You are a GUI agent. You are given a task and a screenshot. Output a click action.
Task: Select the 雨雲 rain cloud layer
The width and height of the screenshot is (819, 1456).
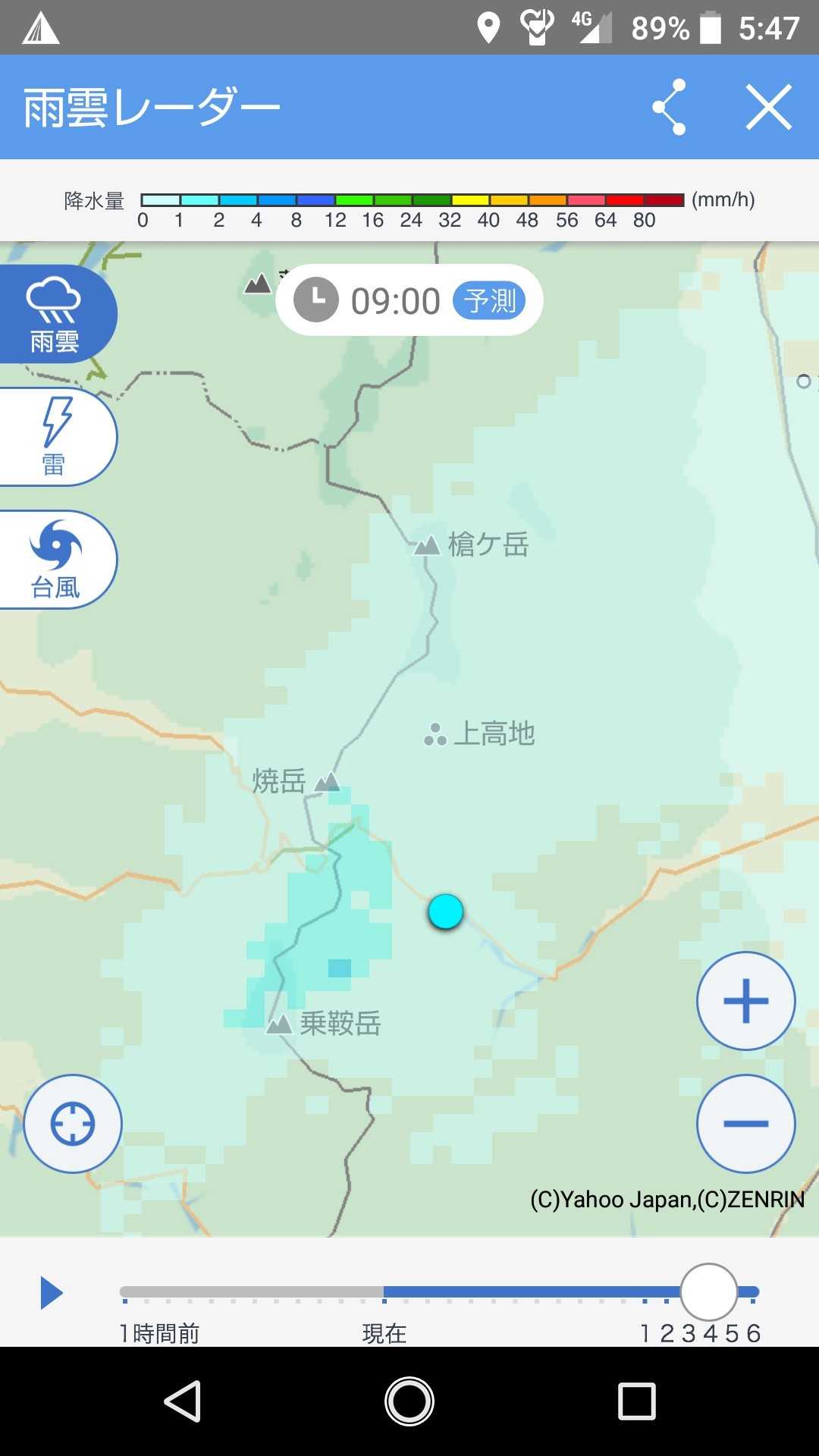pos(55,314)
